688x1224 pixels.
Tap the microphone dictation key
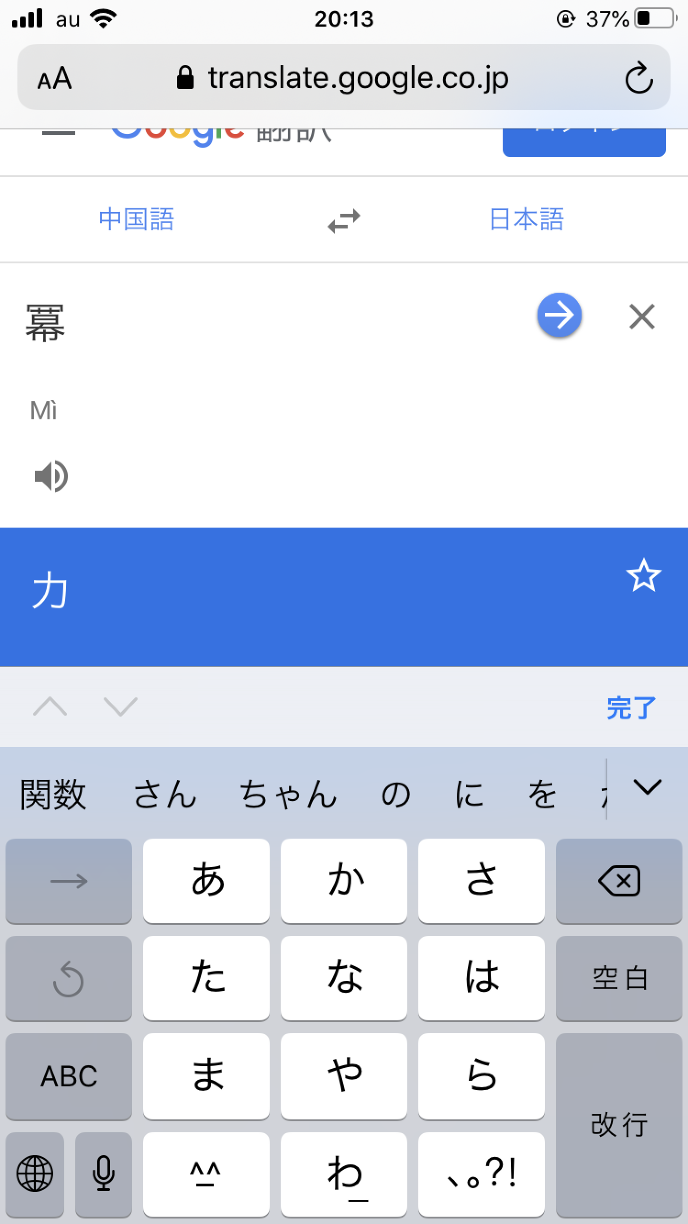click(103, 1174)
